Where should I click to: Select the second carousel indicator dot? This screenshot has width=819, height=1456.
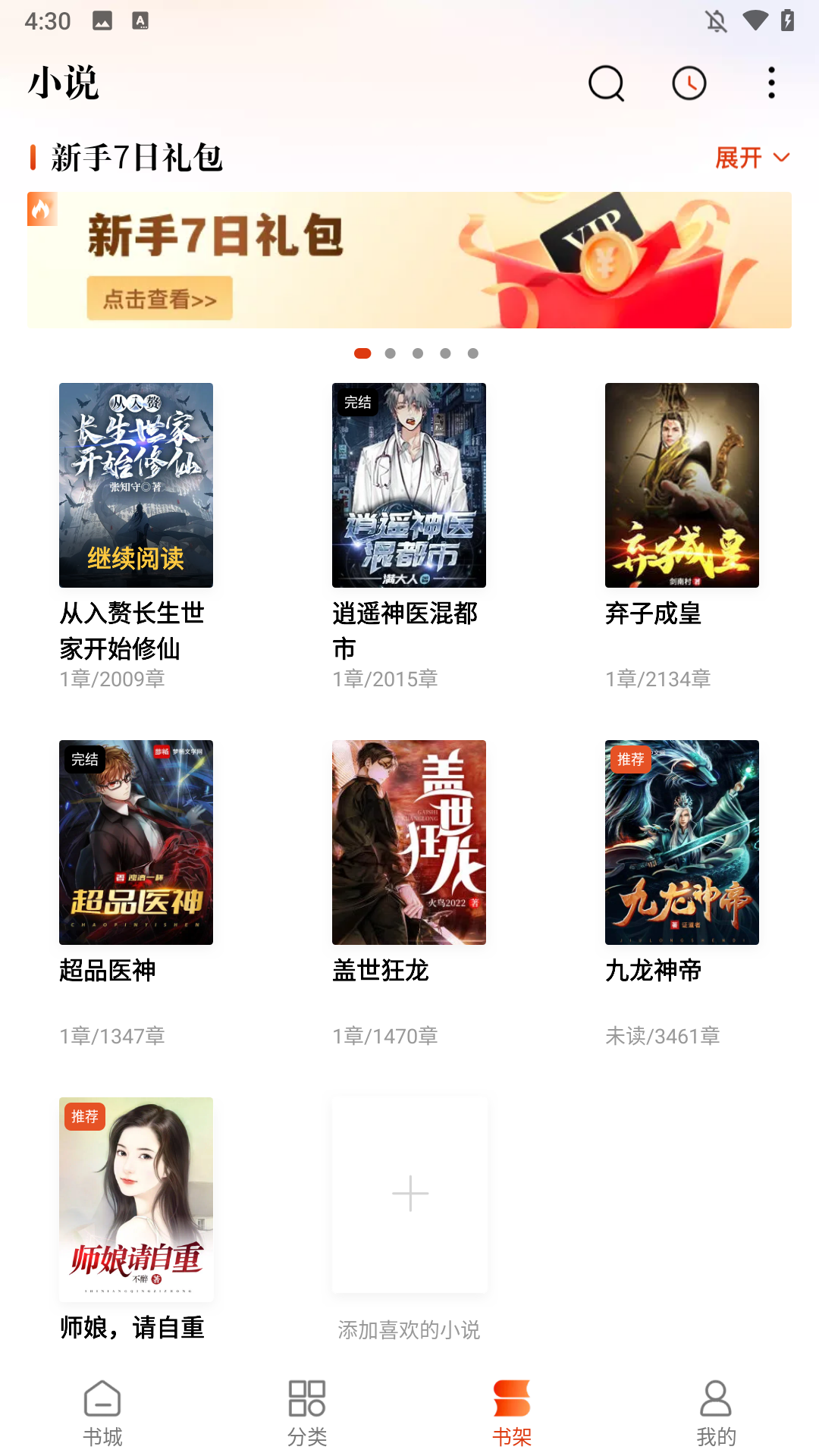391,353
